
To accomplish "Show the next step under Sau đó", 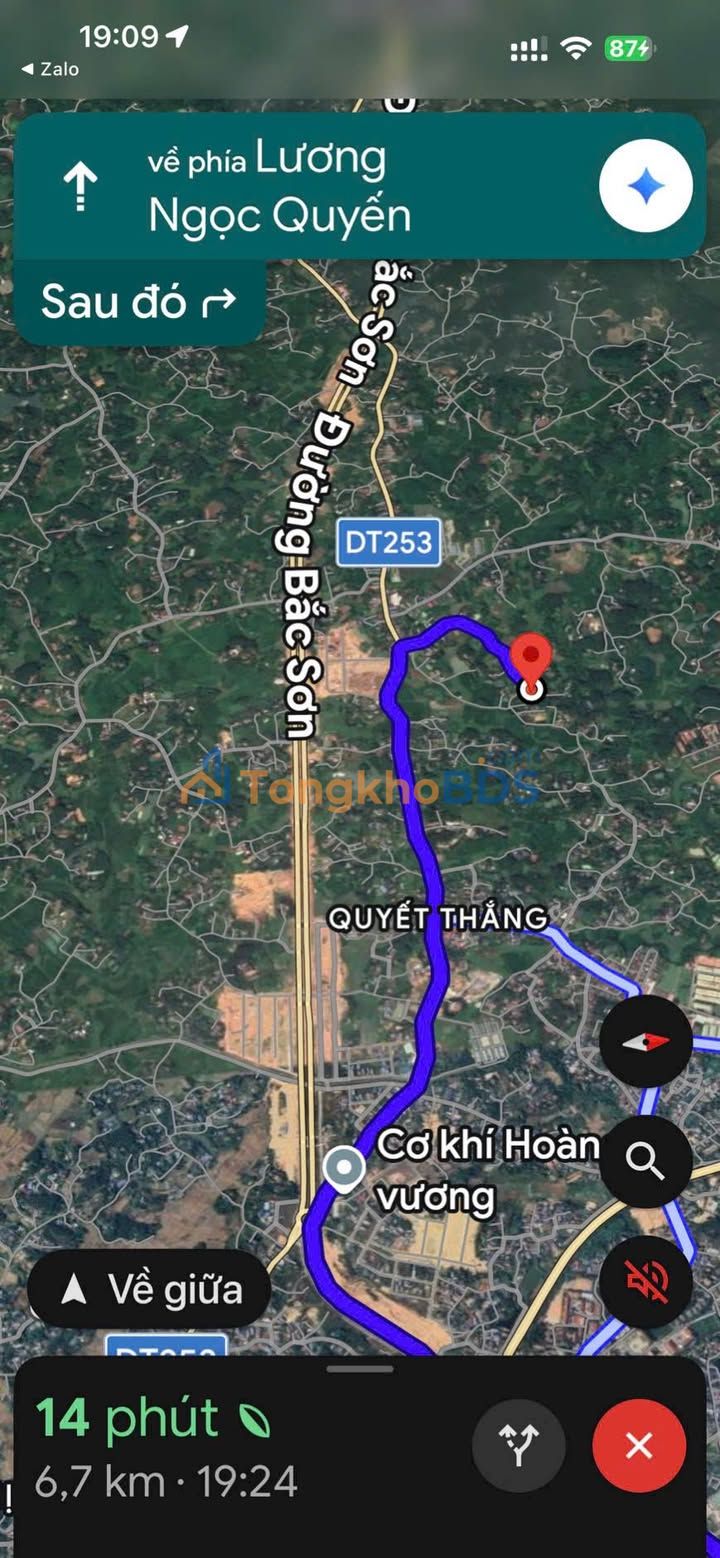I will [139, 302].
